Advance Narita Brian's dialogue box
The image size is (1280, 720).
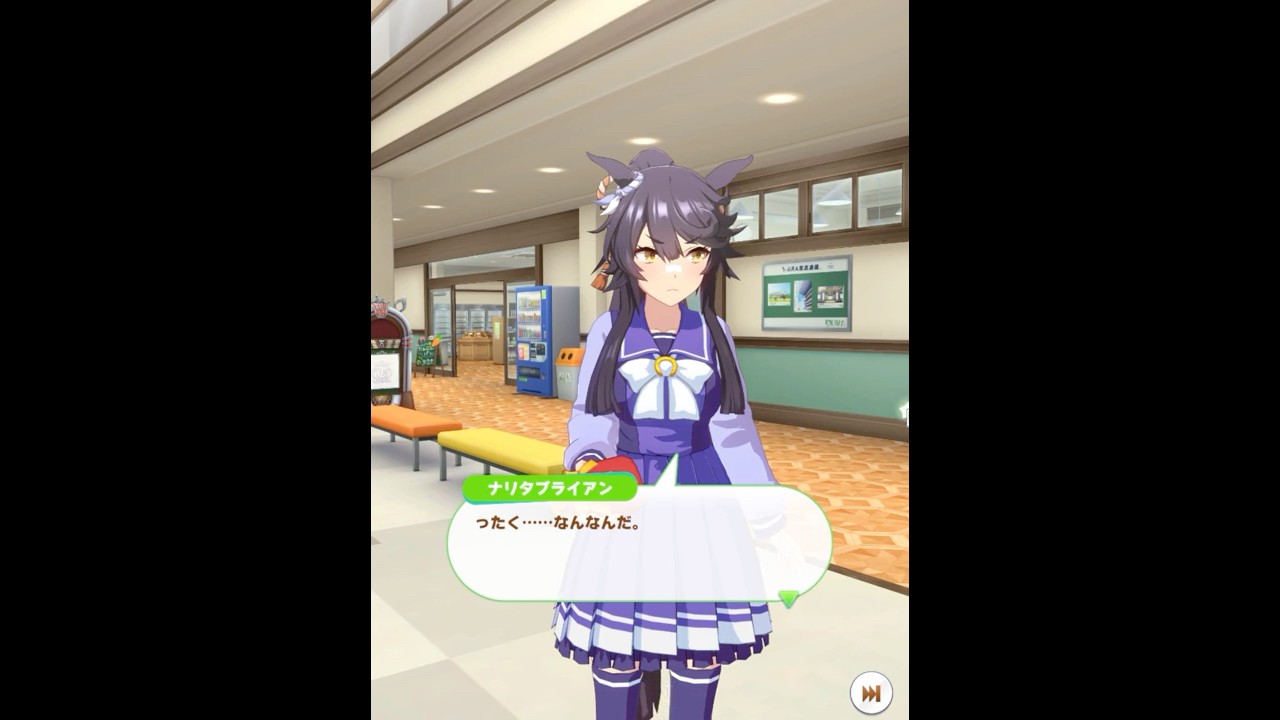[639, 545]
